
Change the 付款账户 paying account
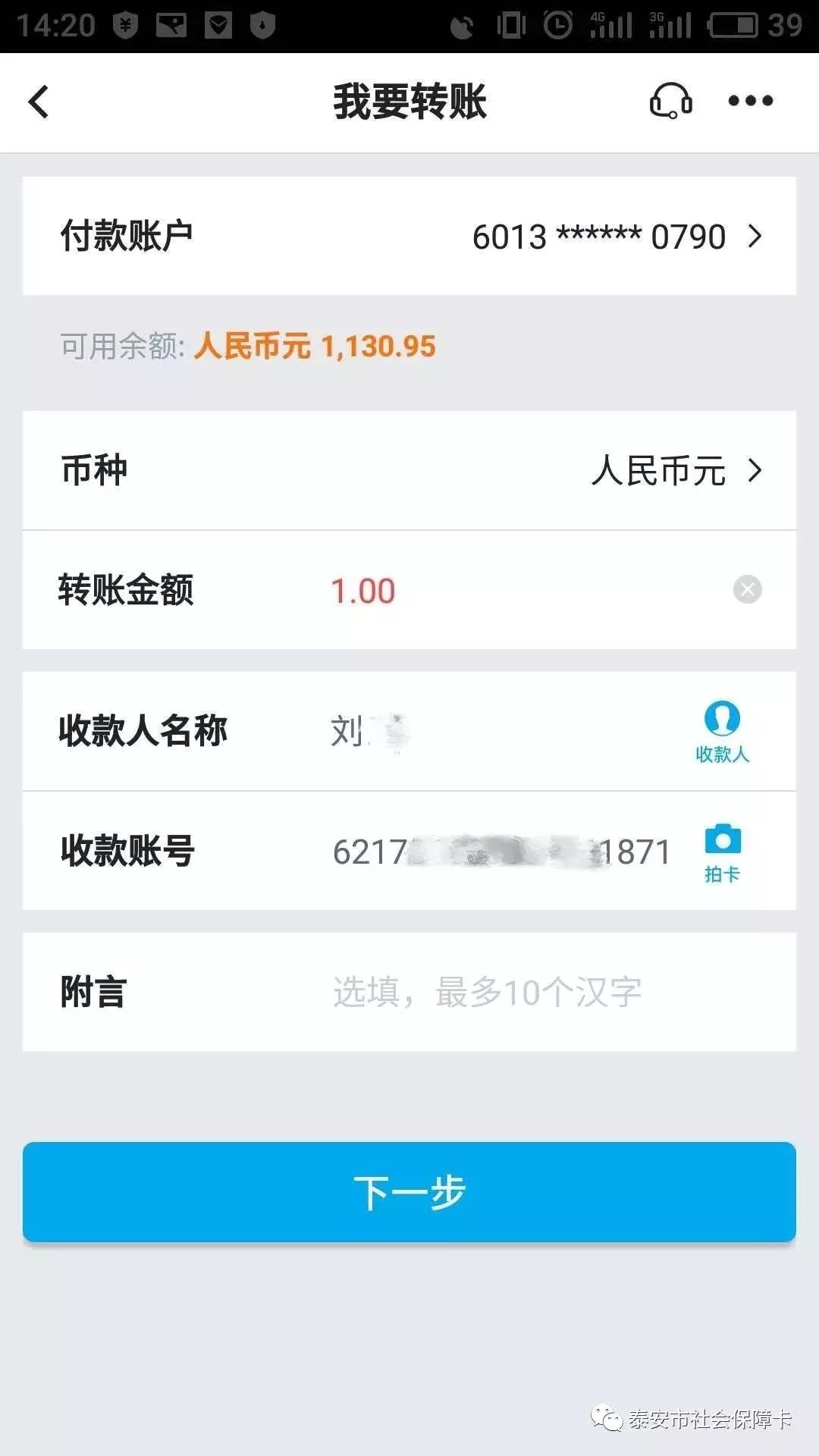[x=409, y=236]
